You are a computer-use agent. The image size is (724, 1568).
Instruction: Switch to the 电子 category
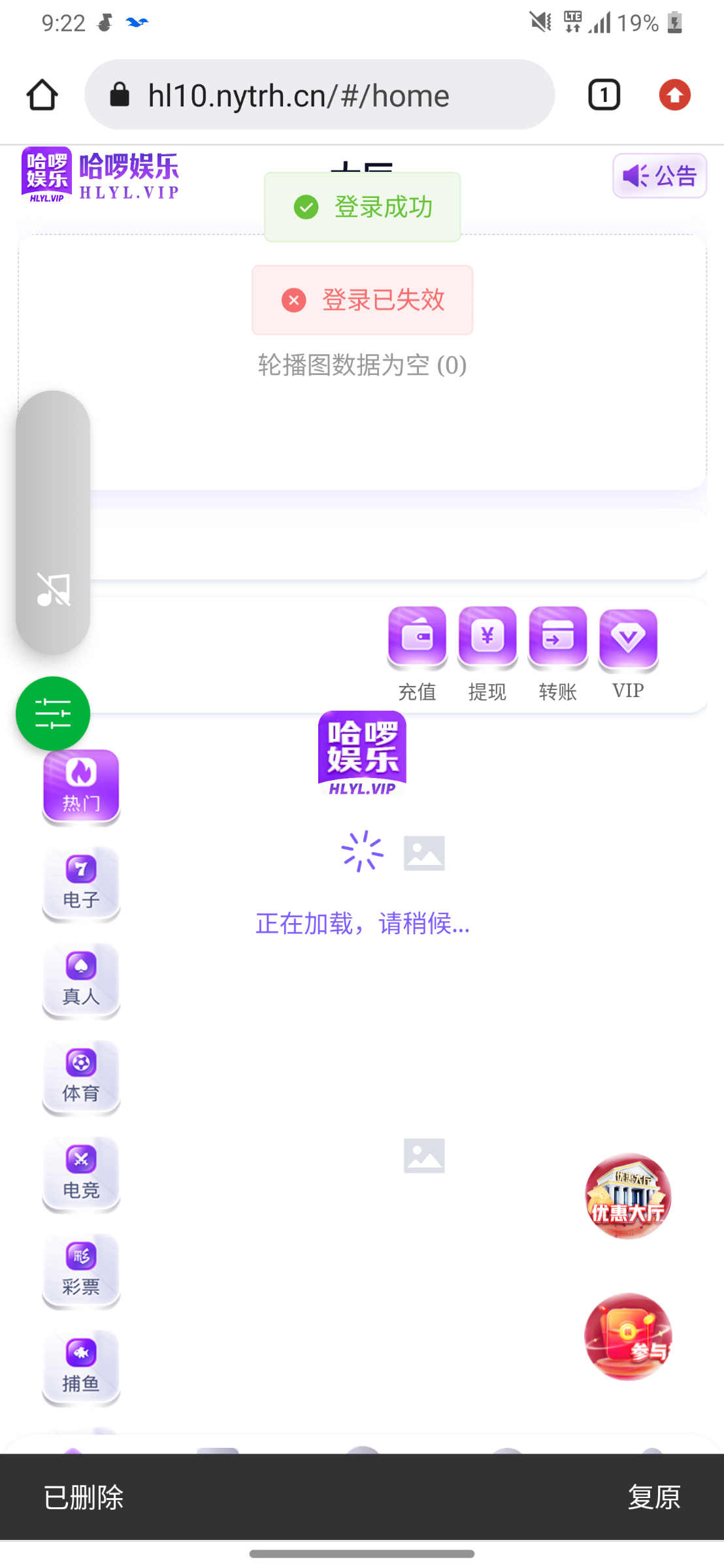81,883
